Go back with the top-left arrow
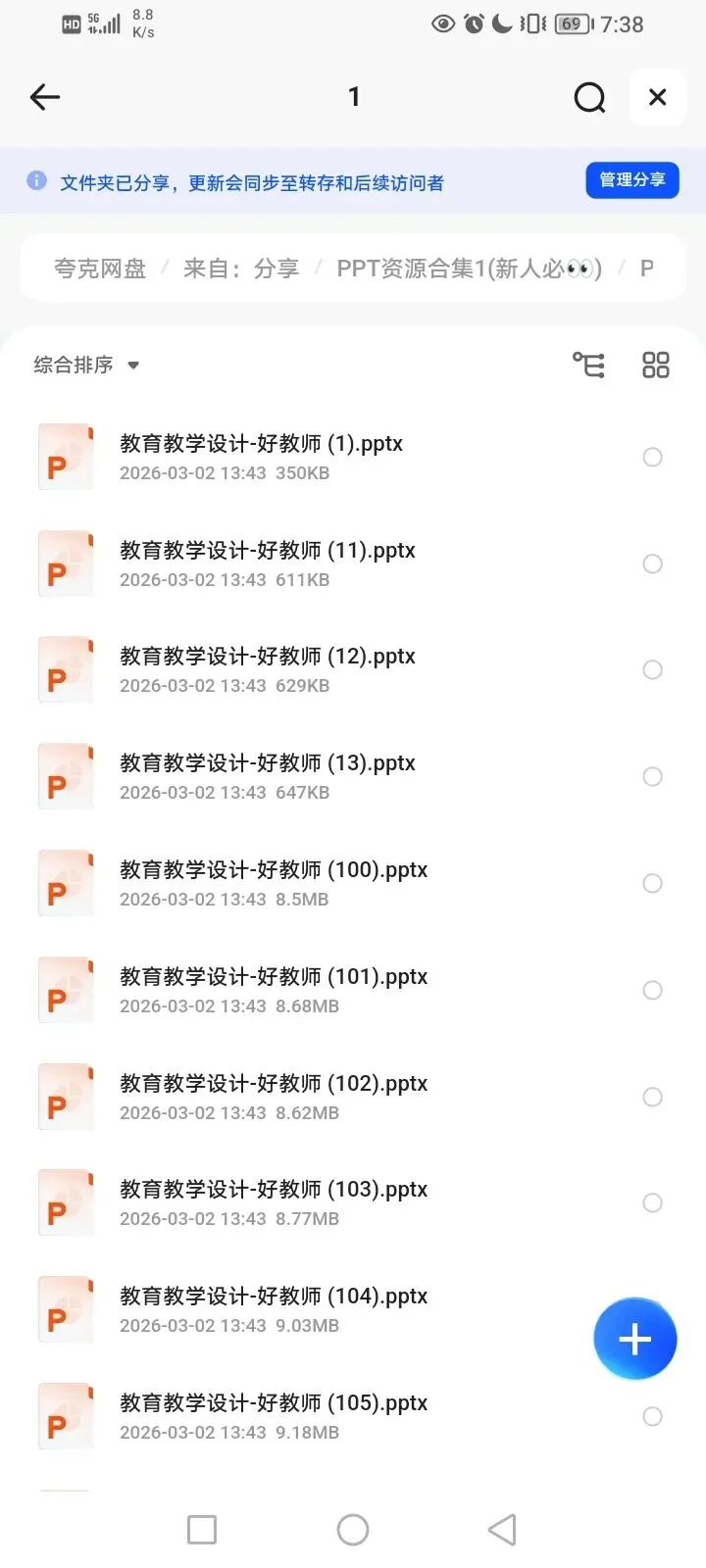 pyautogui.click(x=45, y=97)
